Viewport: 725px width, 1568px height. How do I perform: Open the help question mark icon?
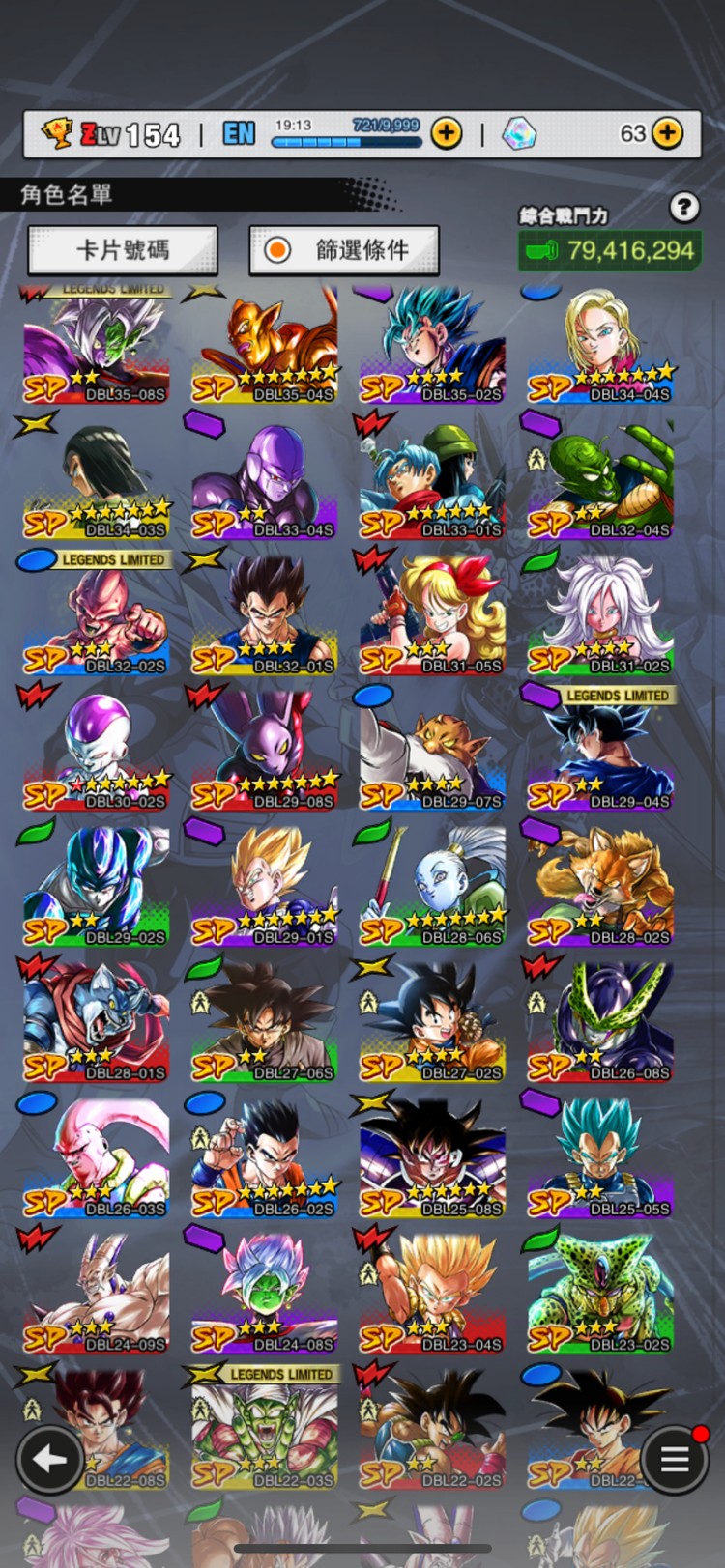coord(683,206)
